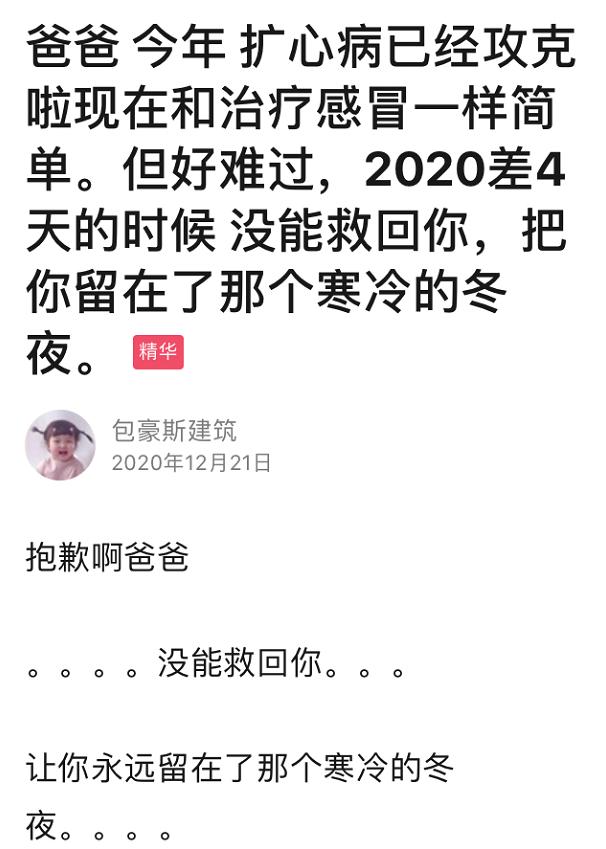Open the author's avatar picture
606x849 pixels.
pyautogui.click(x=60, y=445)
